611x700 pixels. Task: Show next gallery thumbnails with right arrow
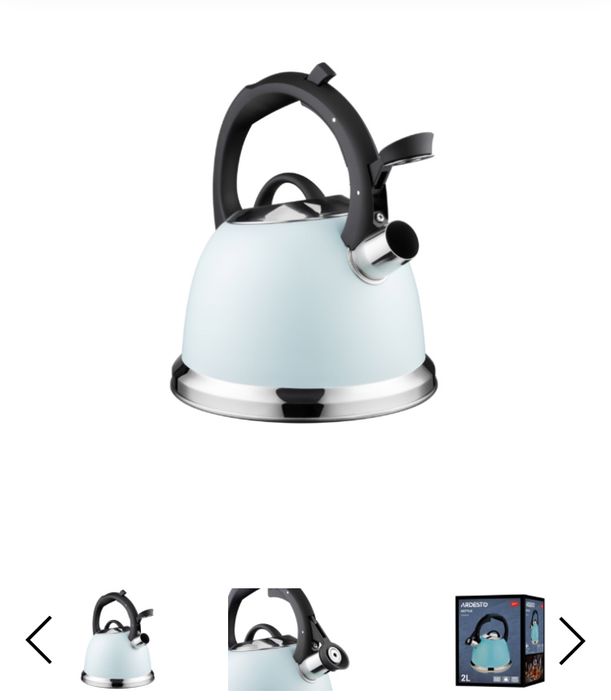click(571, 640)
